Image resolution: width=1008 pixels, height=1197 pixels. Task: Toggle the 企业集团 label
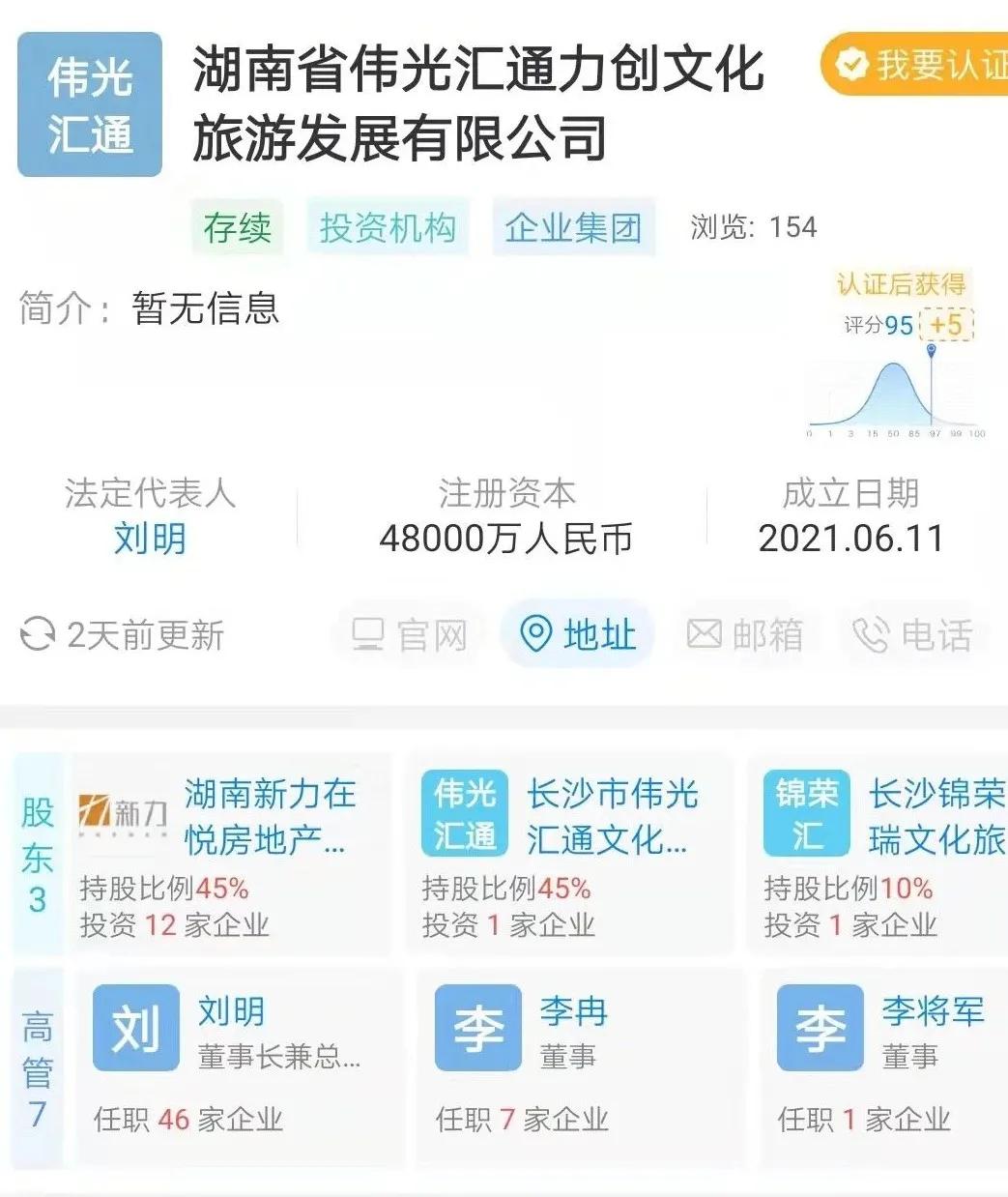click(x=573, y=227)
